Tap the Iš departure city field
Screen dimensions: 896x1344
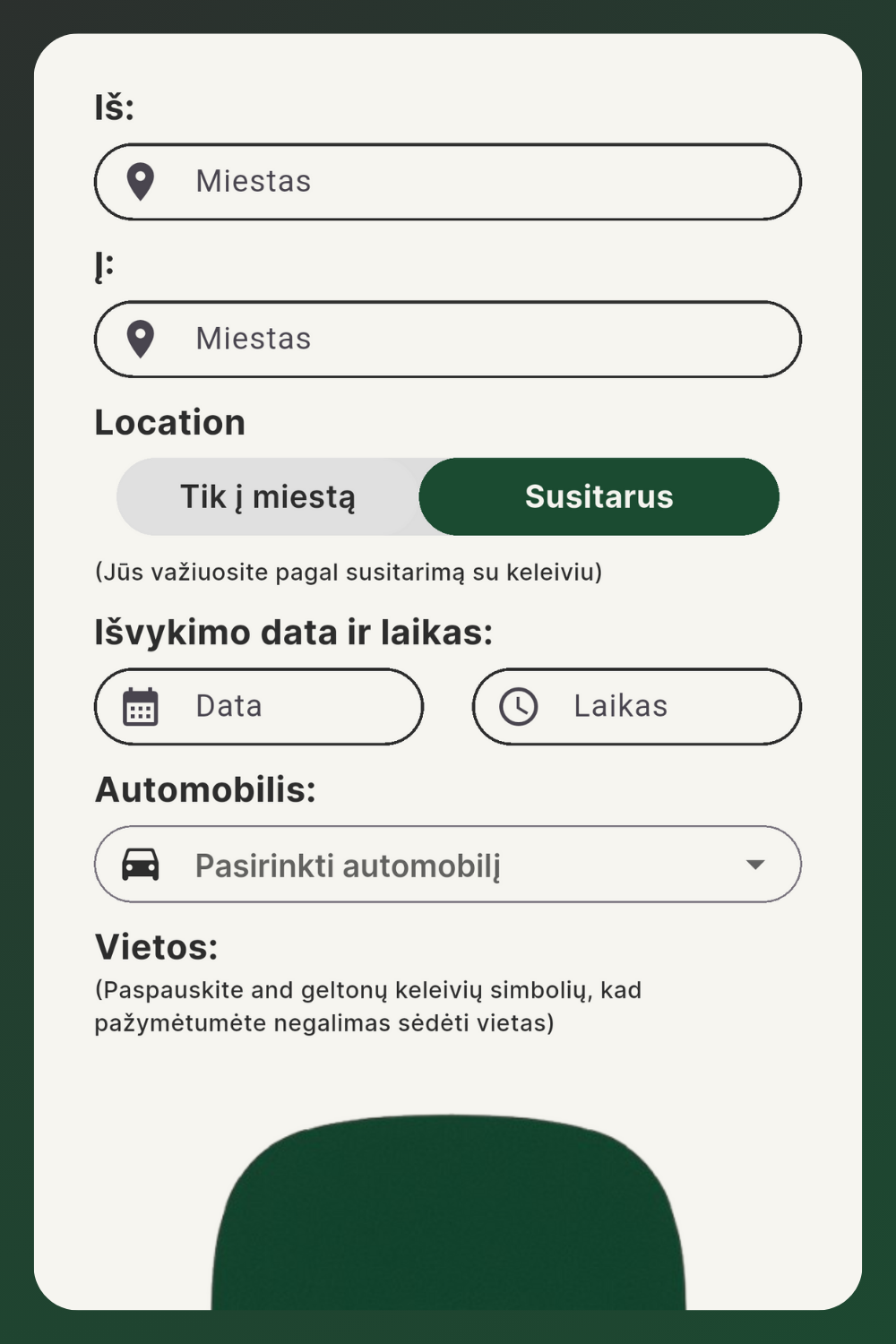pyautogui.click(x=448, y=182)
